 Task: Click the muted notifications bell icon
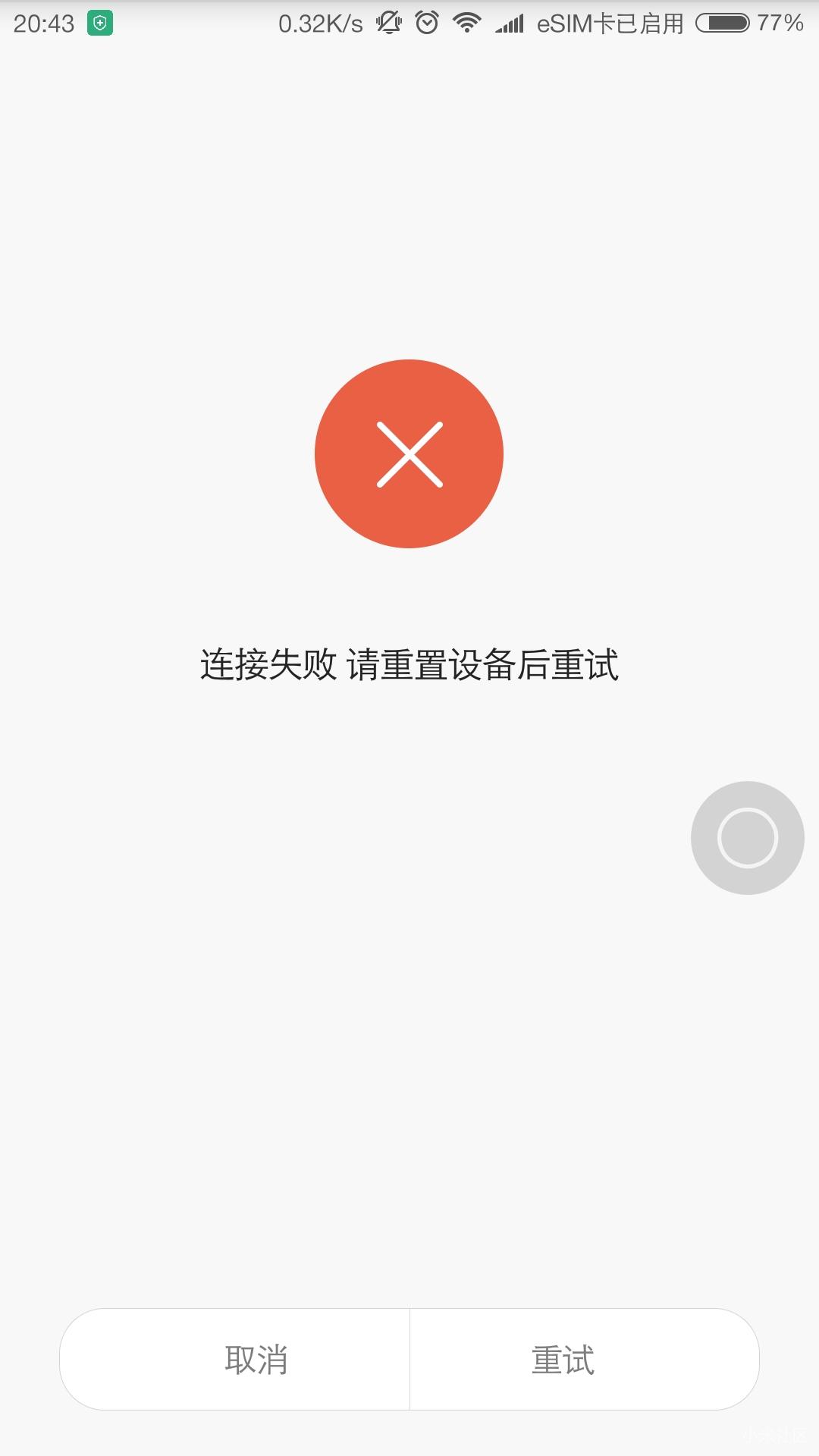coord(388,22)
